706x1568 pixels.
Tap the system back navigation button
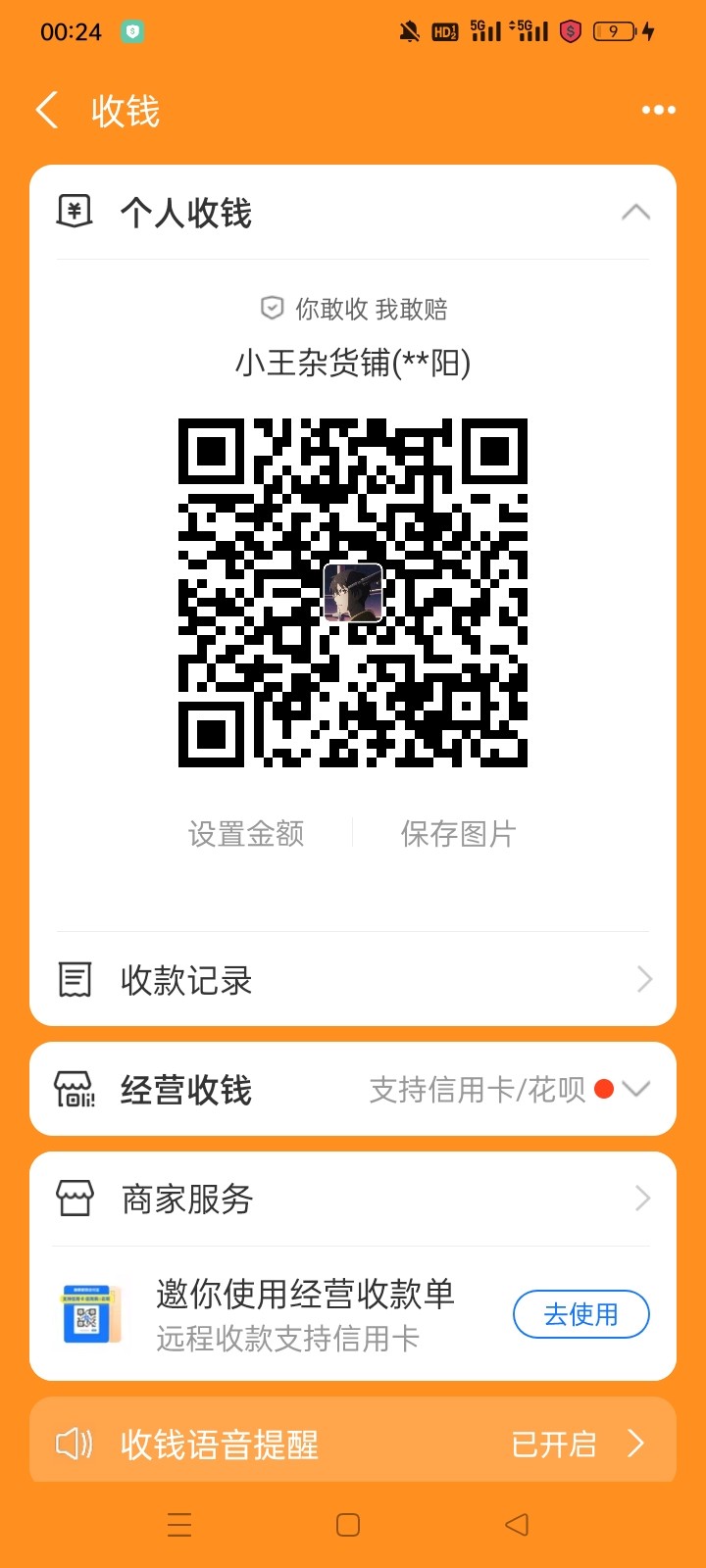[x=517, y=1525]
